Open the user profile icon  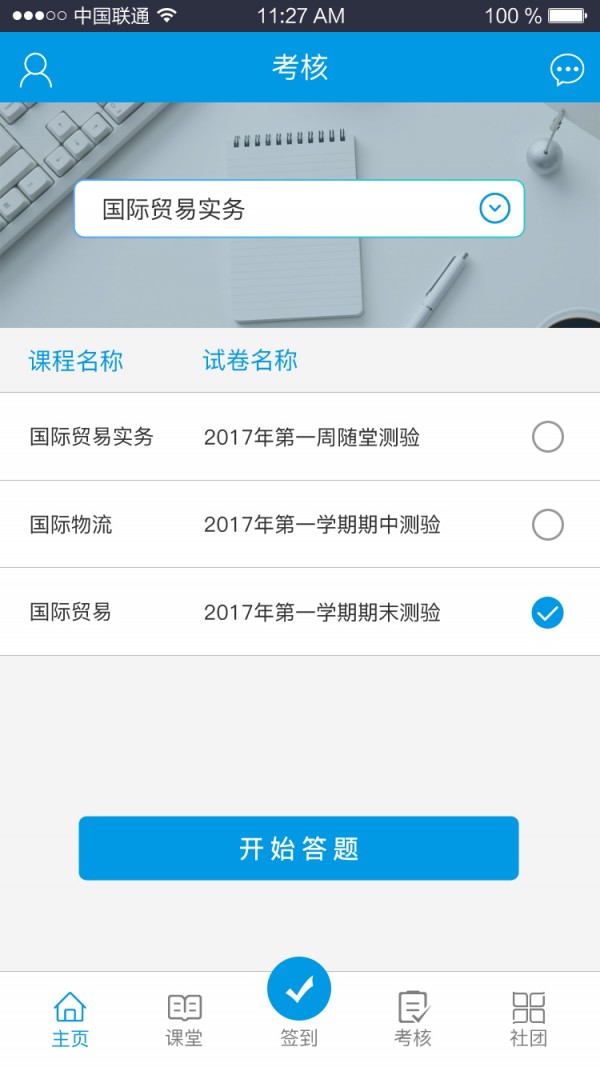[36, 69]
